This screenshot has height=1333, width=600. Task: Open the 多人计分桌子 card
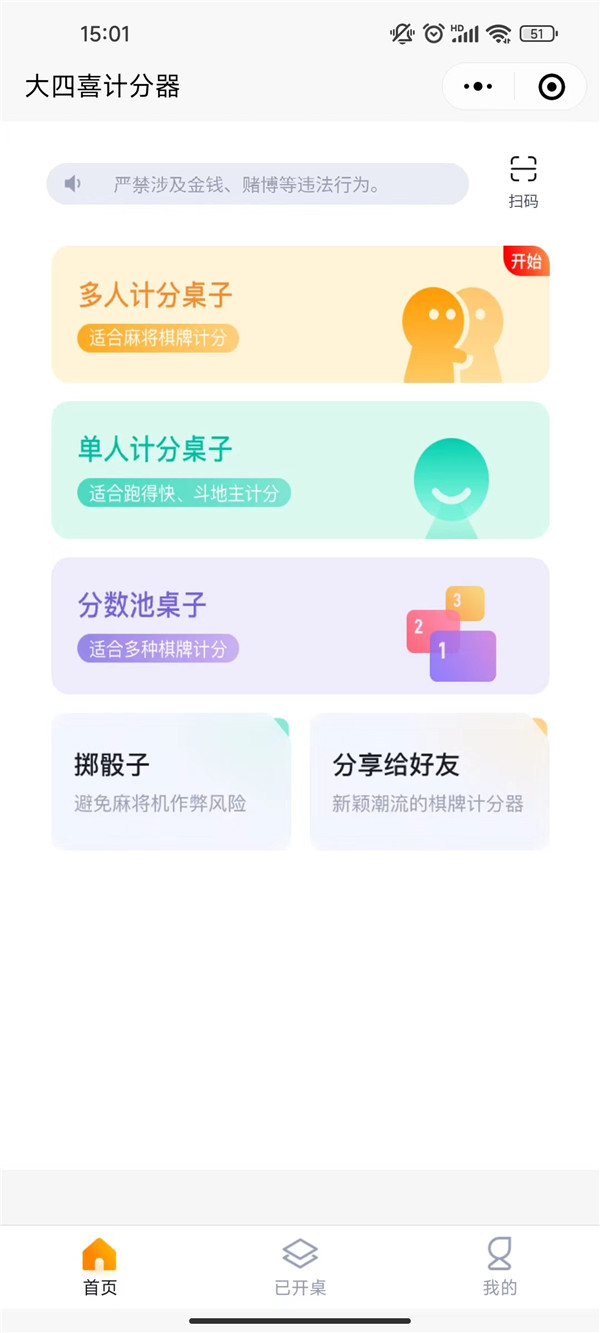[300, 314]
